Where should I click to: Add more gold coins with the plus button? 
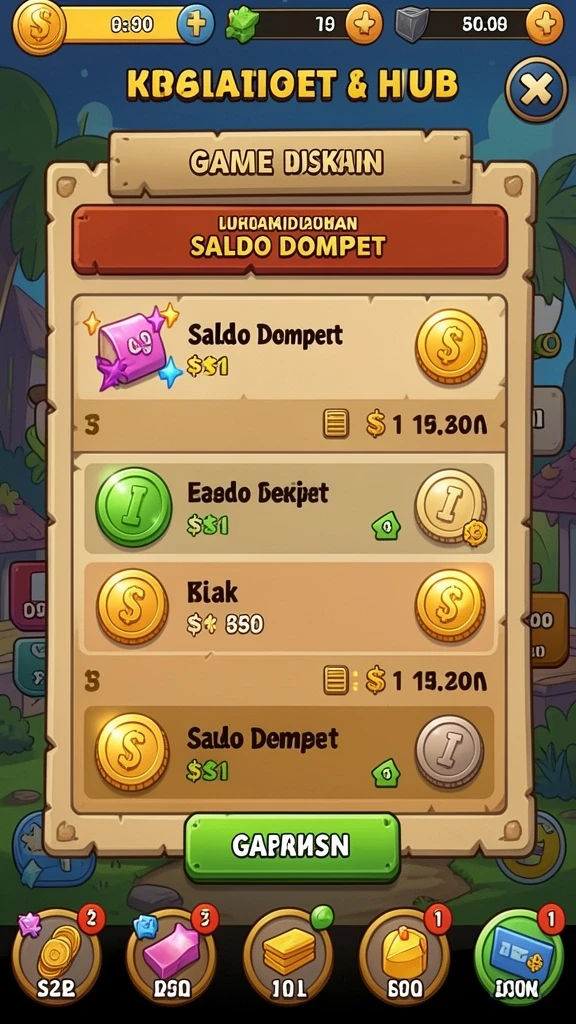[195, 25]
